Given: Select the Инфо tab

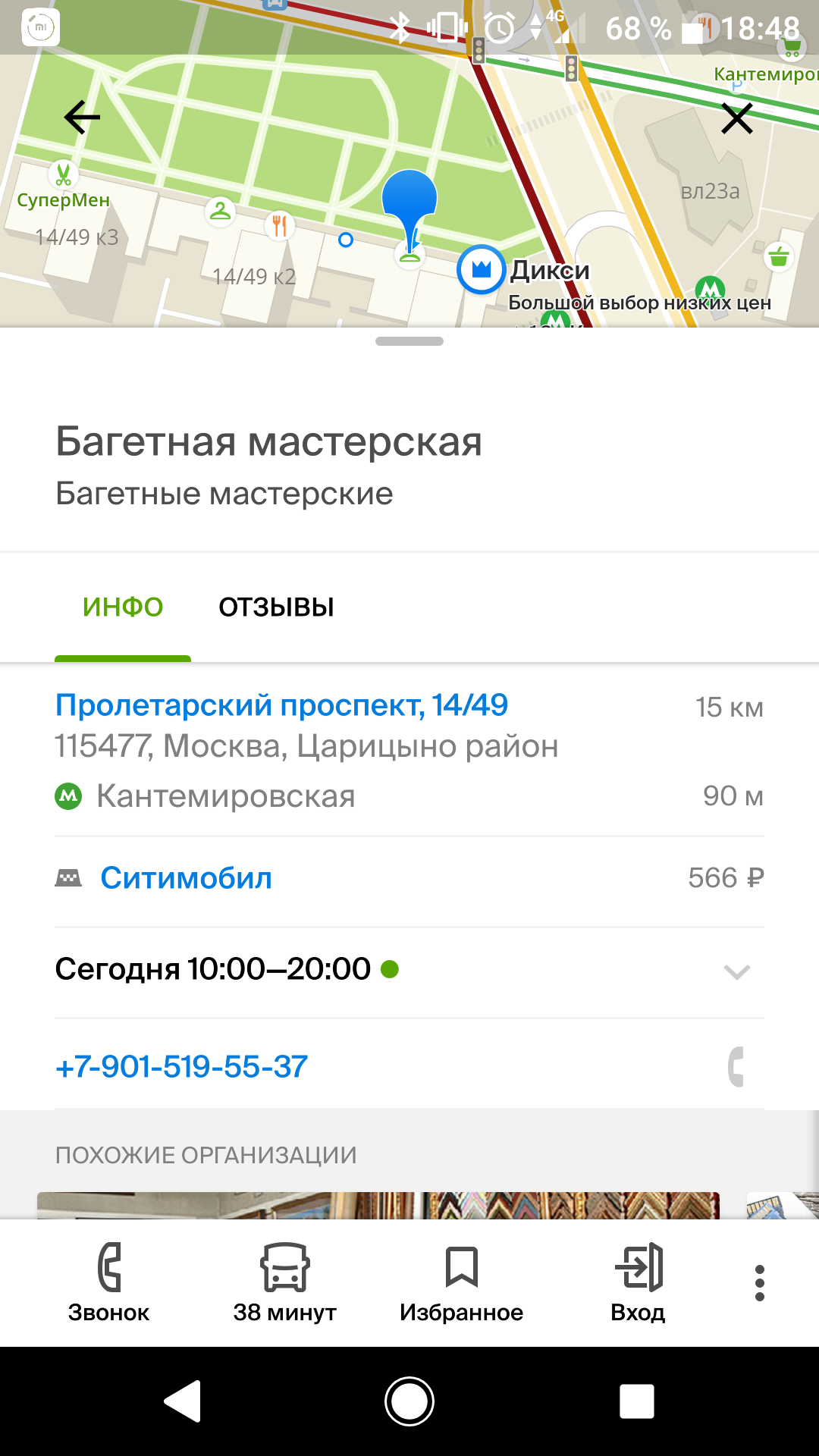Looking at the screenshot, I should coord(123,607).
